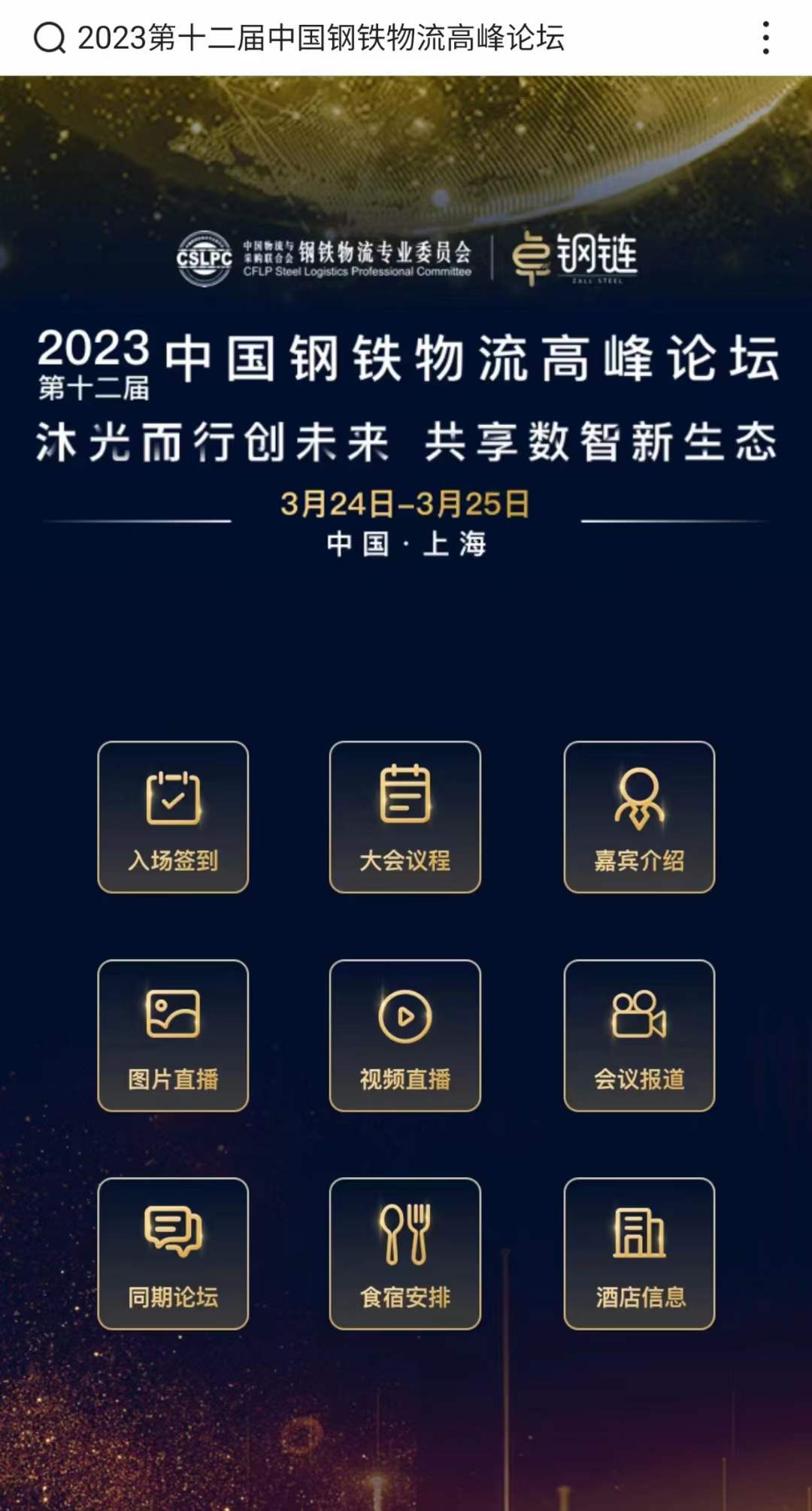View 食宿安排 meals and lodging

[x=404, y=1253]
